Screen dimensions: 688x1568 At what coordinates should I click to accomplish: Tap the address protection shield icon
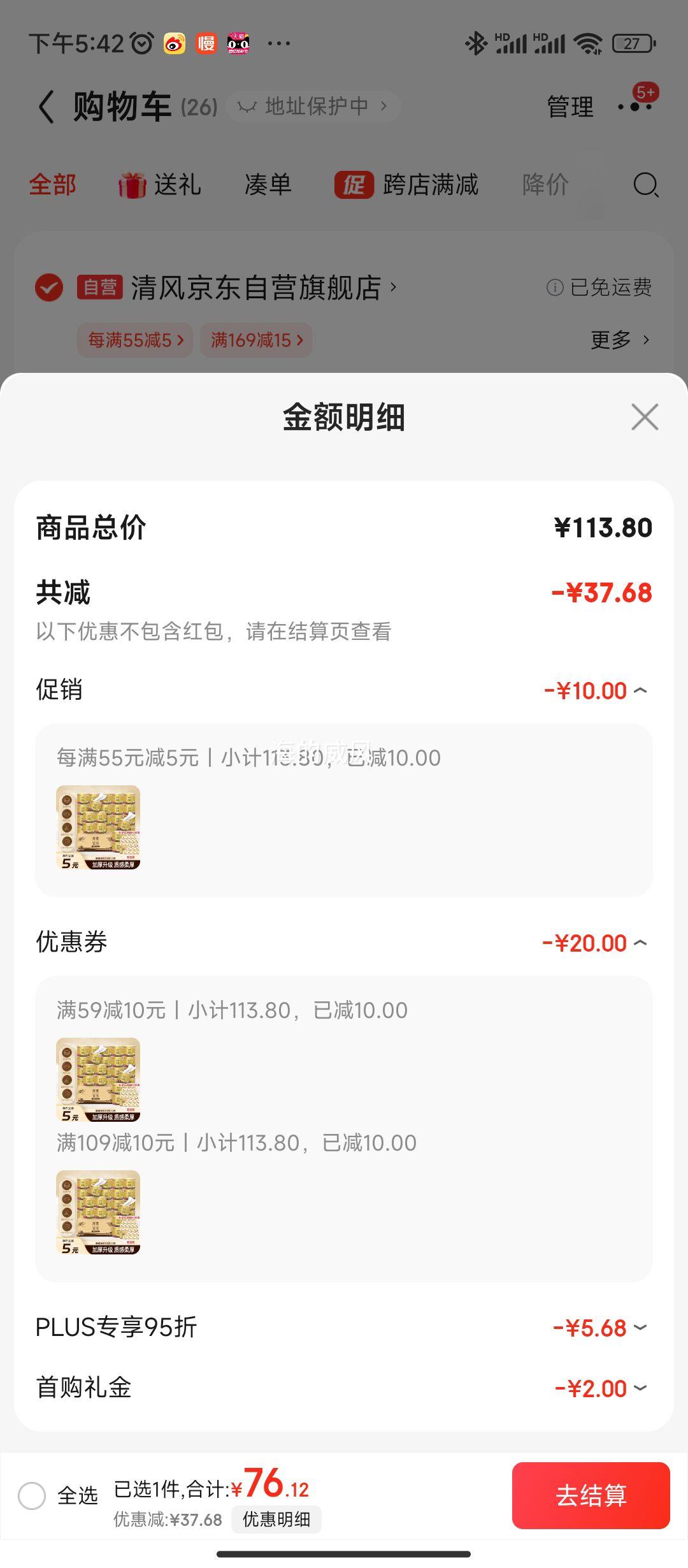click(247, 106)
